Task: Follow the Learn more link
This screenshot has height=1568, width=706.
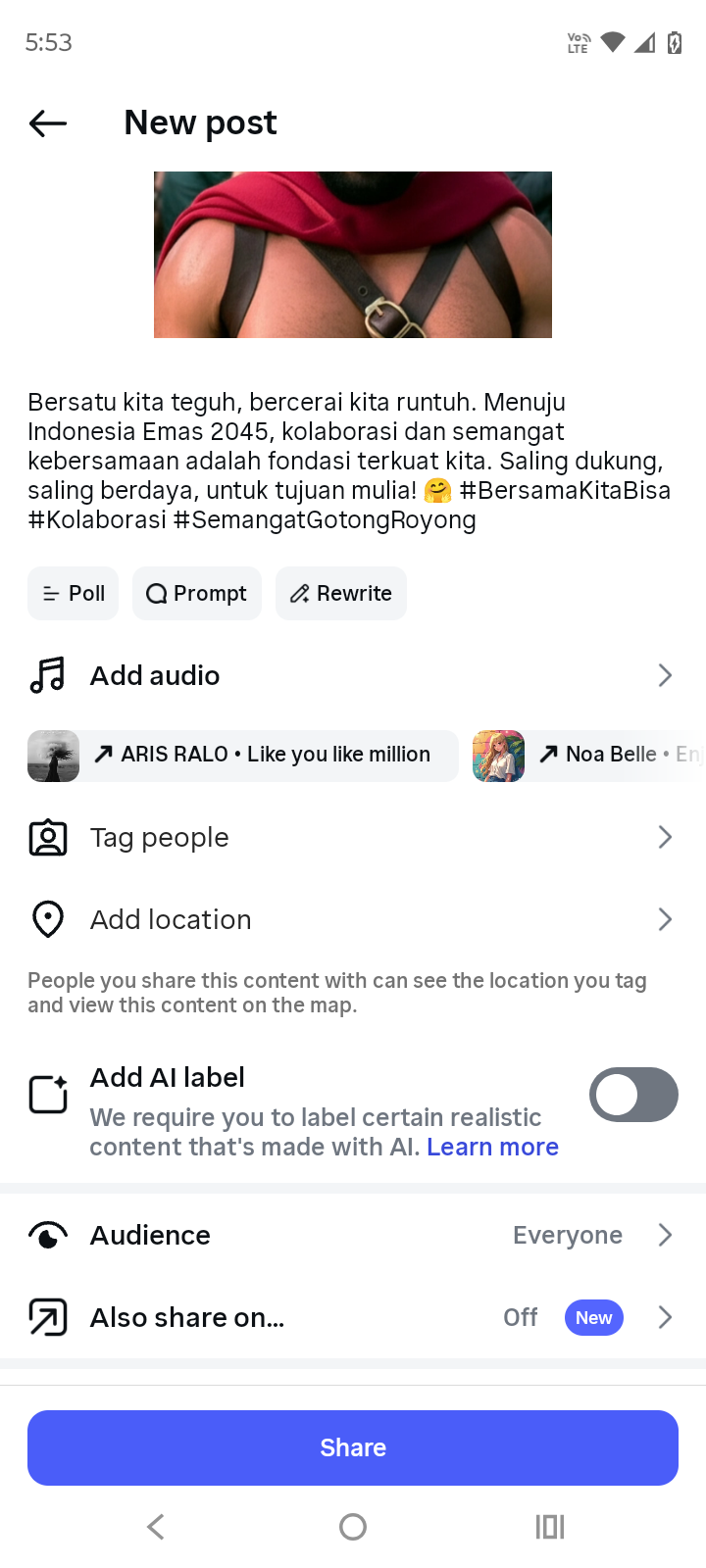Action: pyautogui.click(x=492, y=1148)
